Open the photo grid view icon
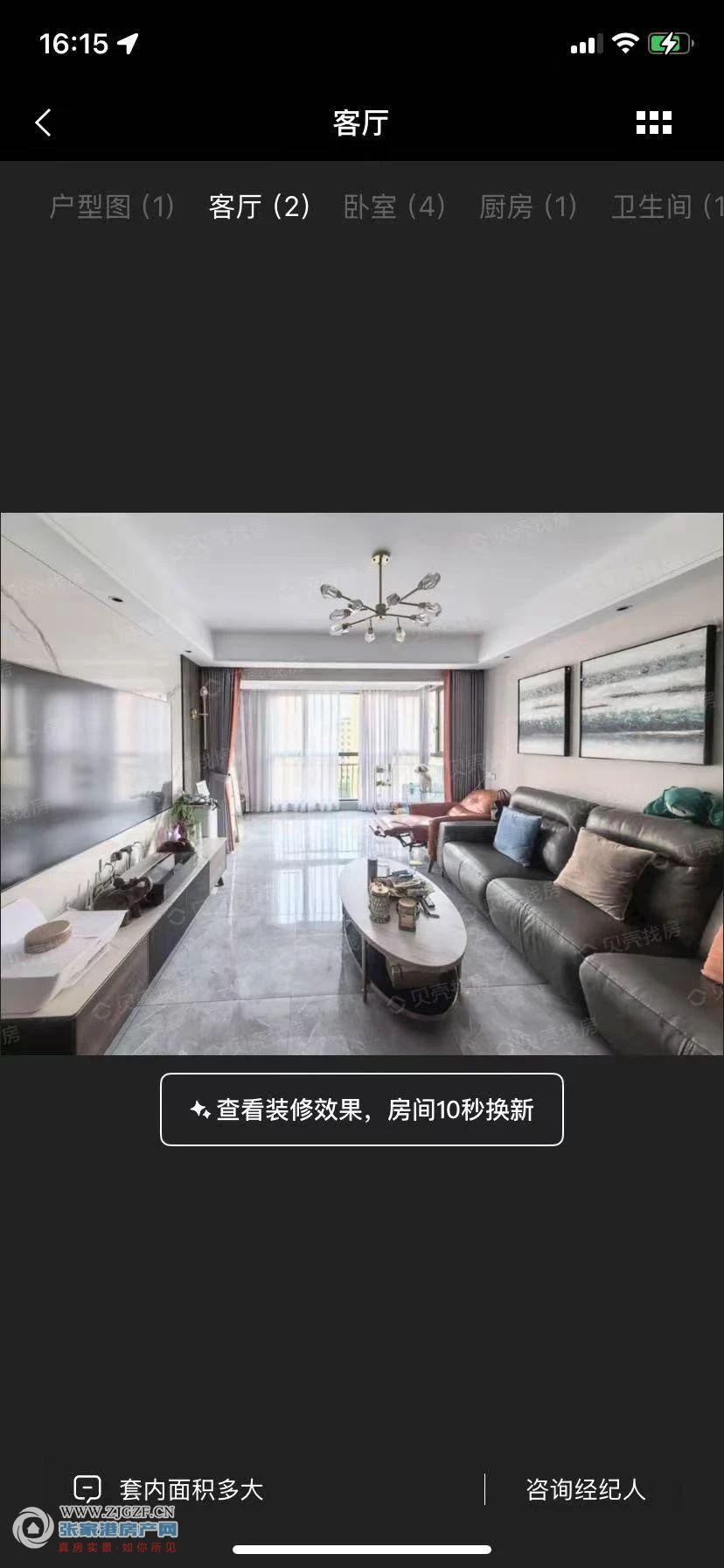724x1568 pixels. point(653,122)
